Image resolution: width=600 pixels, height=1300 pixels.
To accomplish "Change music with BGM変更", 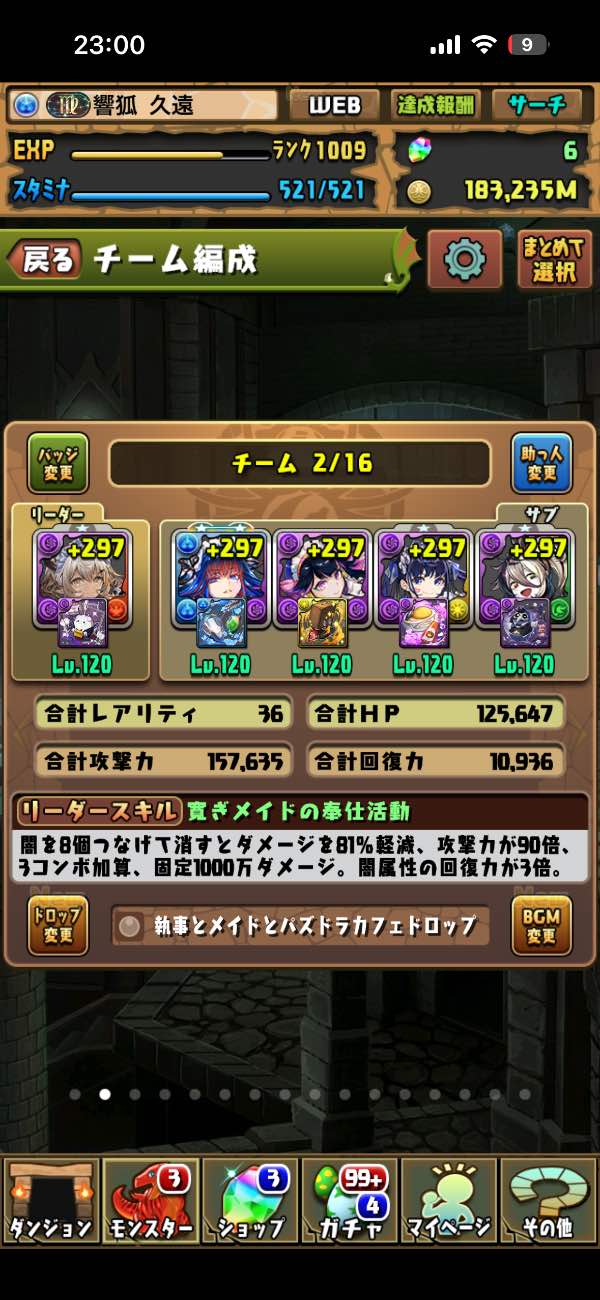I will (541, 926).
